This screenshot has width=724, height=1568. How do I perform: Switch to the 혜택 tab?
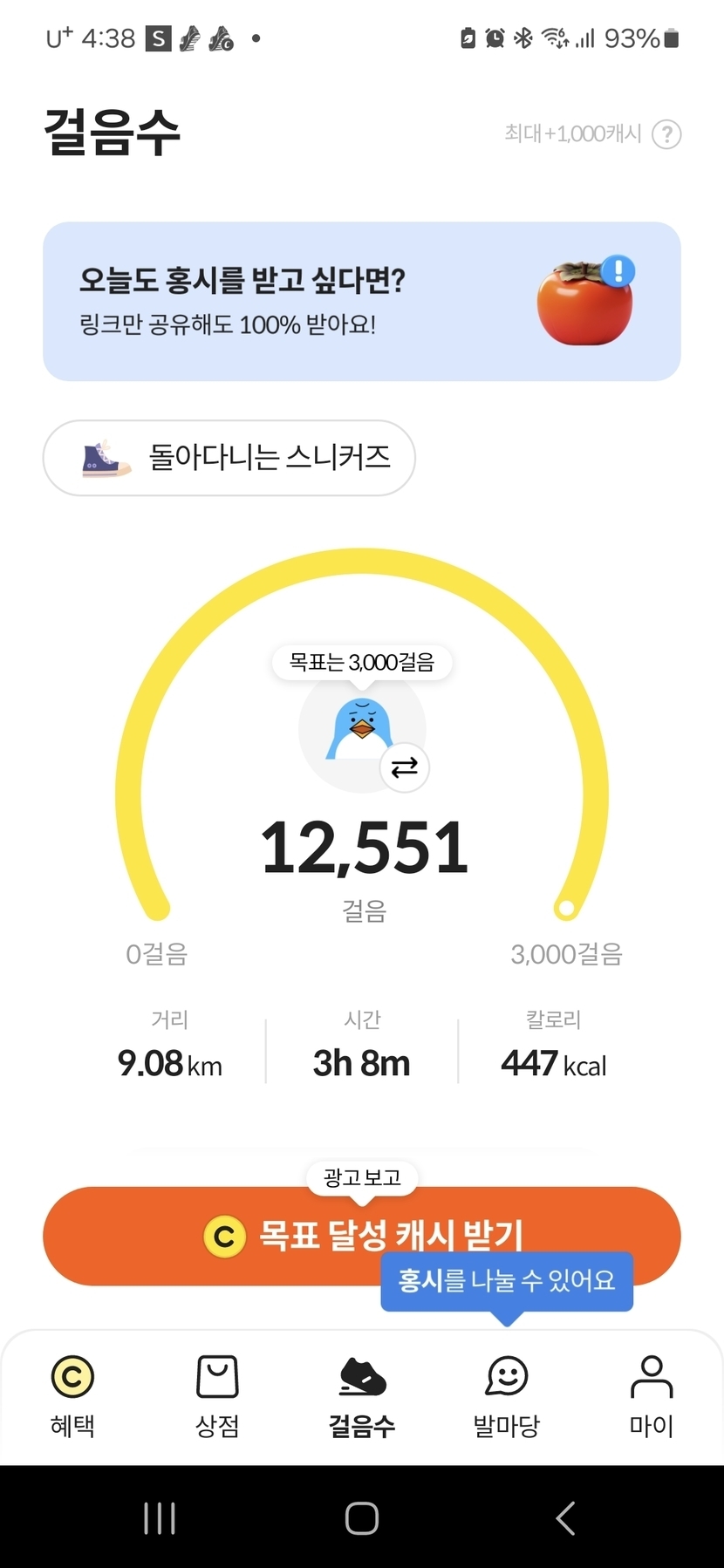[72, 1395]
